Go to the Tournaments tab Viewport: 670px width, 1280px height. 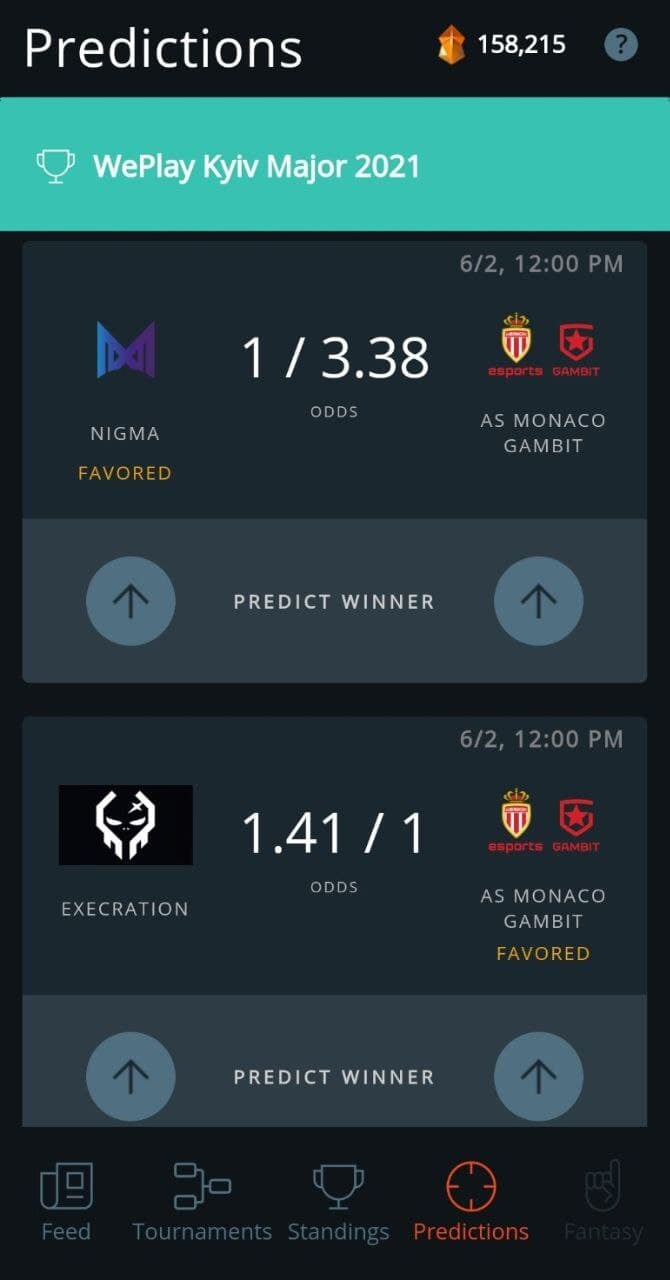coord(202,1202)
